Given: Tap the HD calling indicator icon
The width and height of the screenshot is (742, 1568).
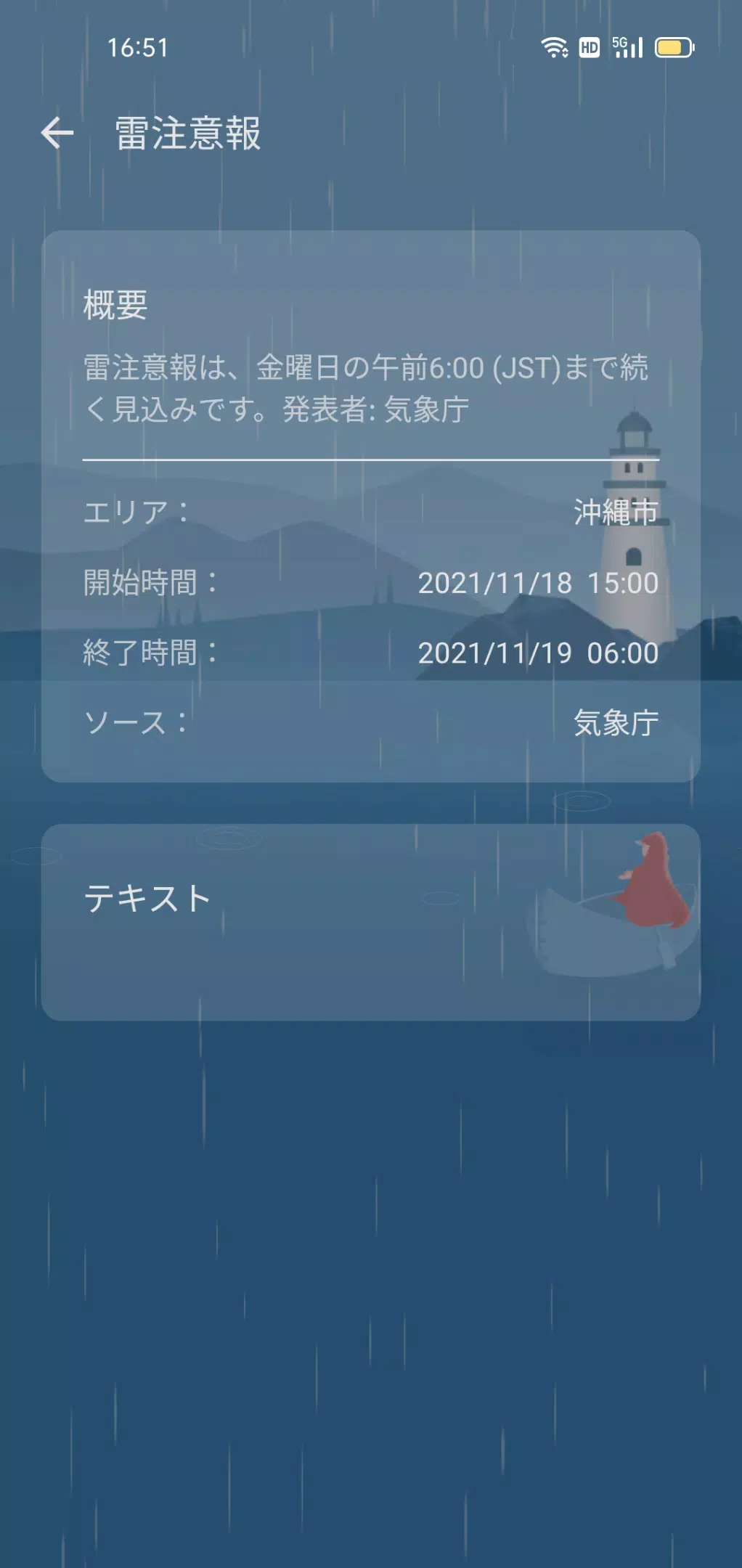Looking at the screenshot, I should (x=590, y=48).
